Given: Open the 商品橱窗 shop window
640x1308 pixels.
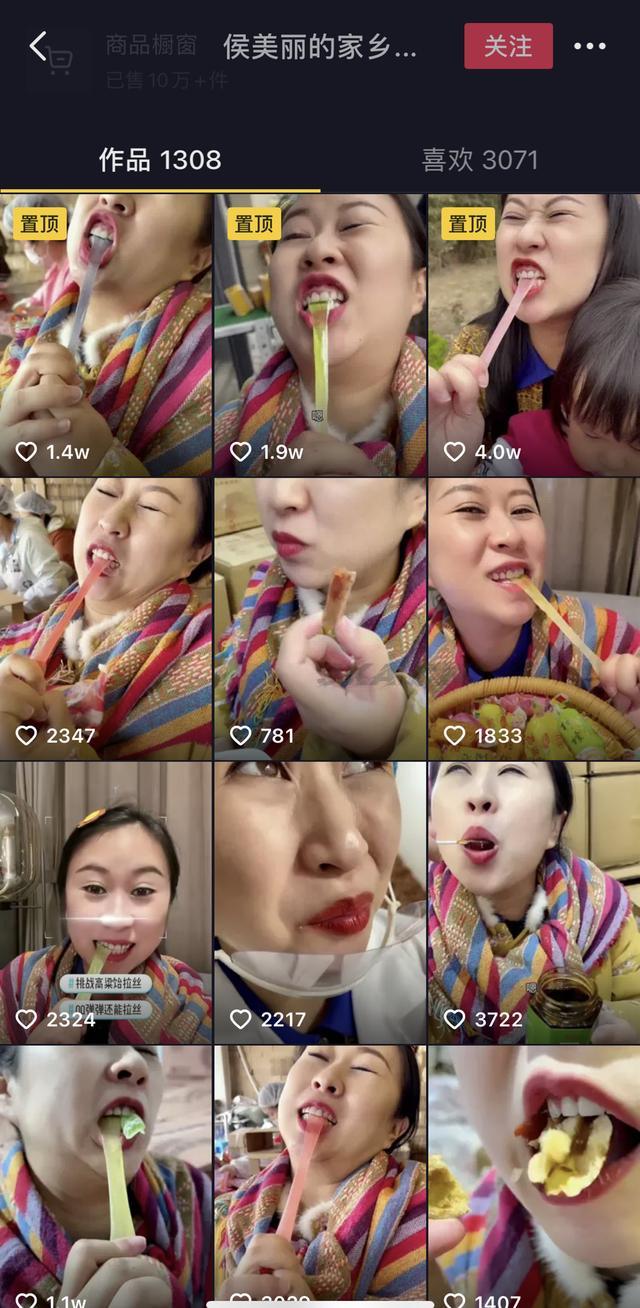Looking at the screenshot, I should tap(150, 46).
